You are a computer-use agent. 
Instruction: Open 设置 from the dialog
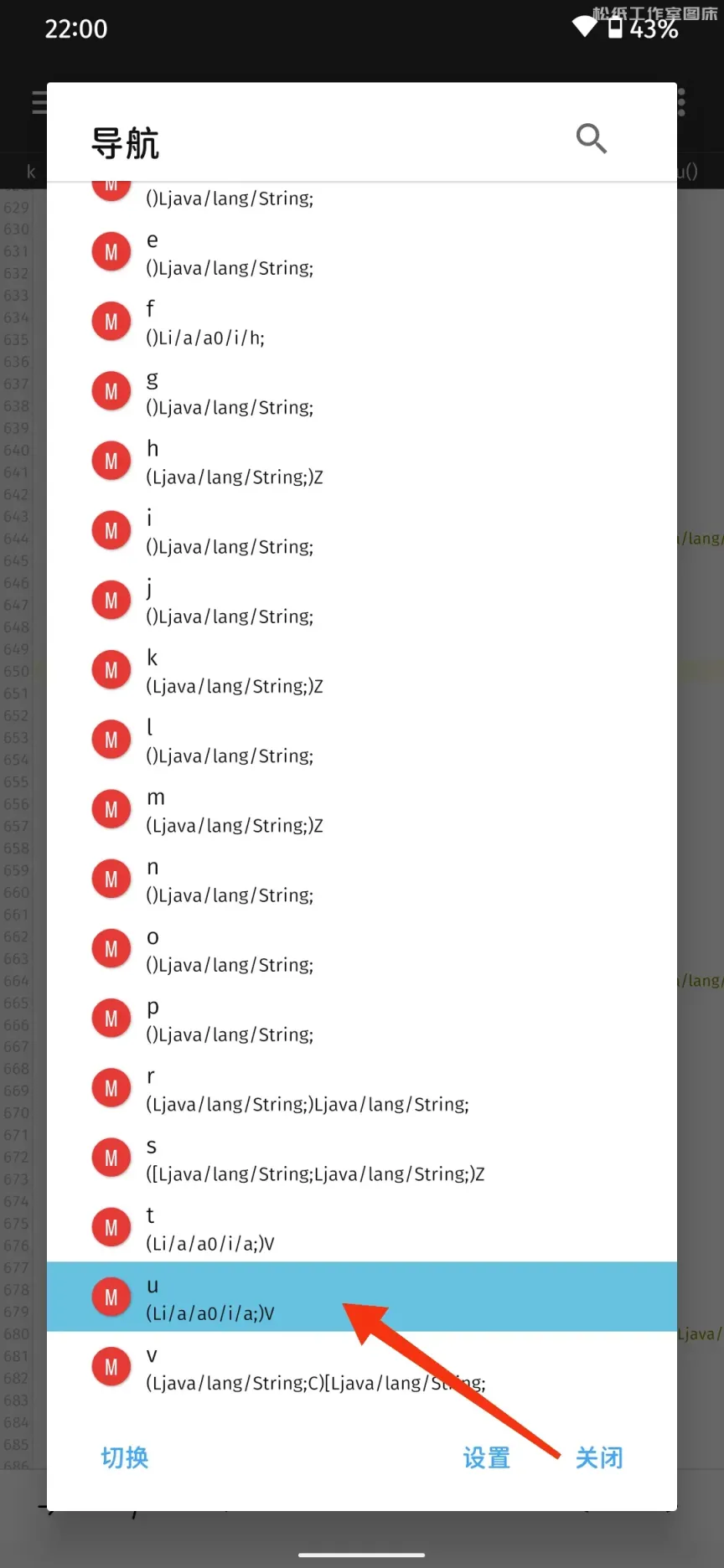(x=487, y=1457)
